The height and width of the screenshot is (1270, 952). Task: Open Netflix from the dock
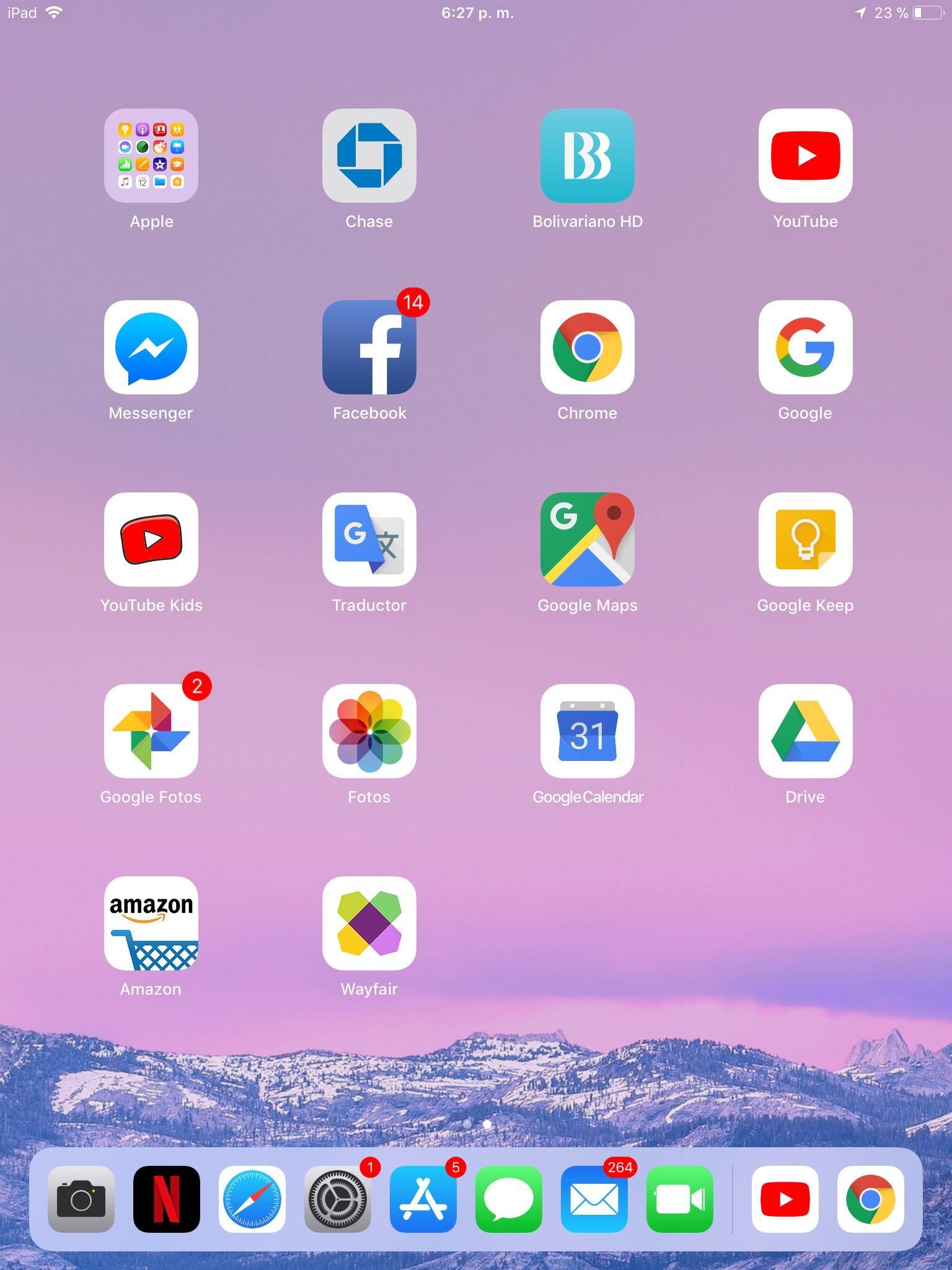pyautogui.click(x=167, y=1199)
